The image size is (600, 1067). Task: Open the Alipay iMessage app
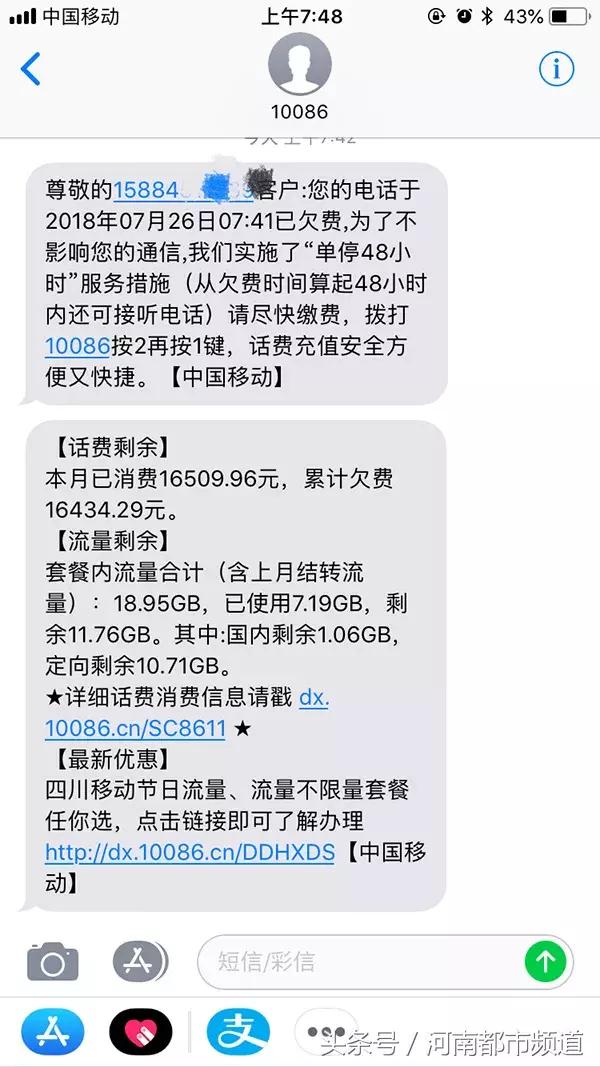point(238,1032)
